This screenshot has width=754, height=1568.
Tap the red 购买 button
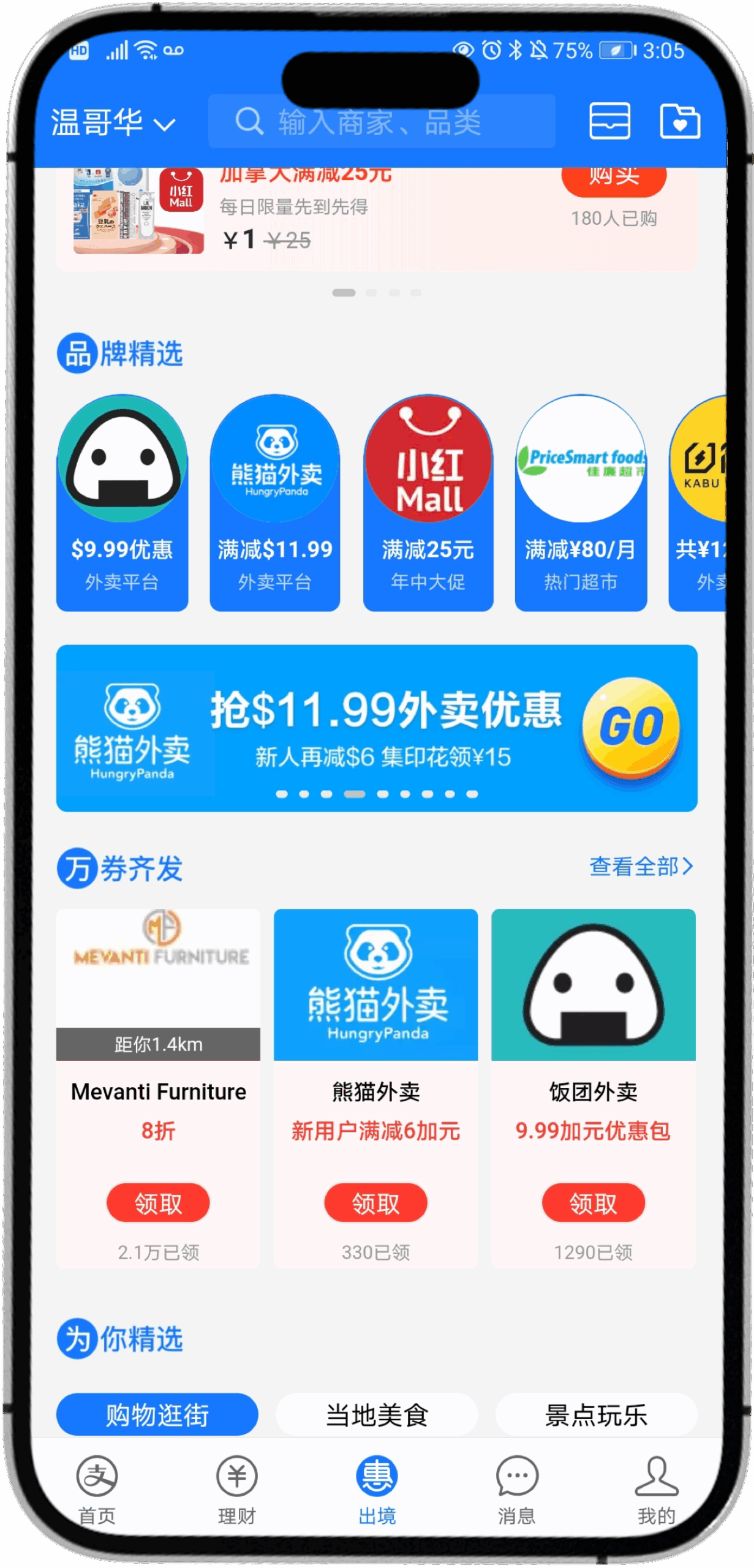pos(613,179)
